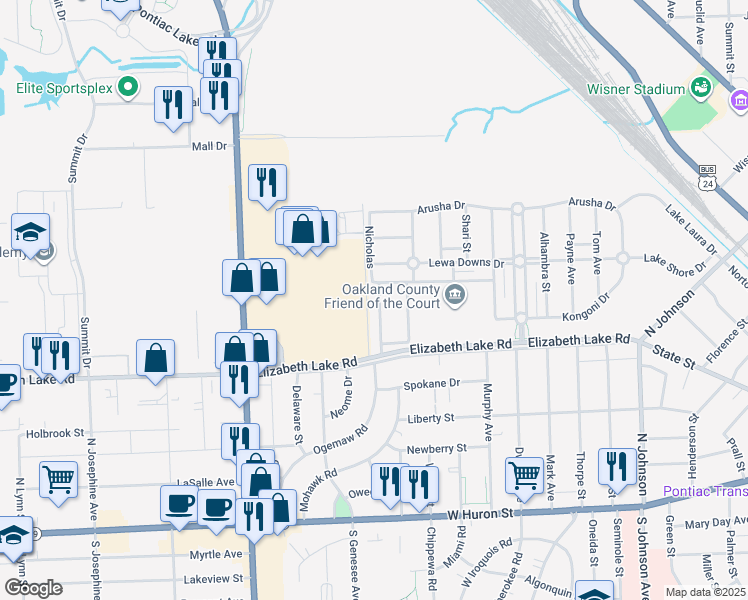Select the school marker above the academy label
748x600 pixels.
[31, 233]
